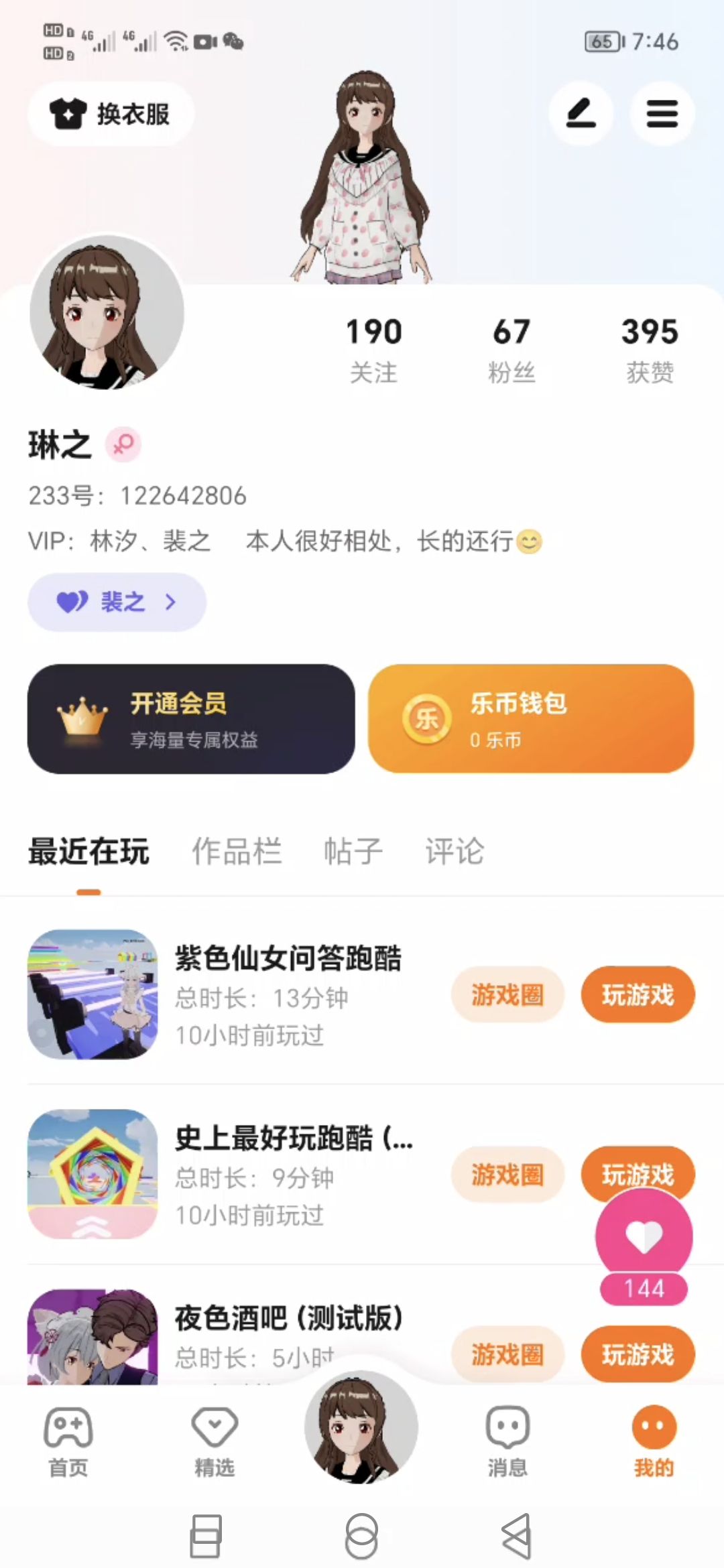Screen dimensions: 724x1568
Task: Open 游戏圈 for 史上最好玩跑酷
Action: coord(507,1175)
